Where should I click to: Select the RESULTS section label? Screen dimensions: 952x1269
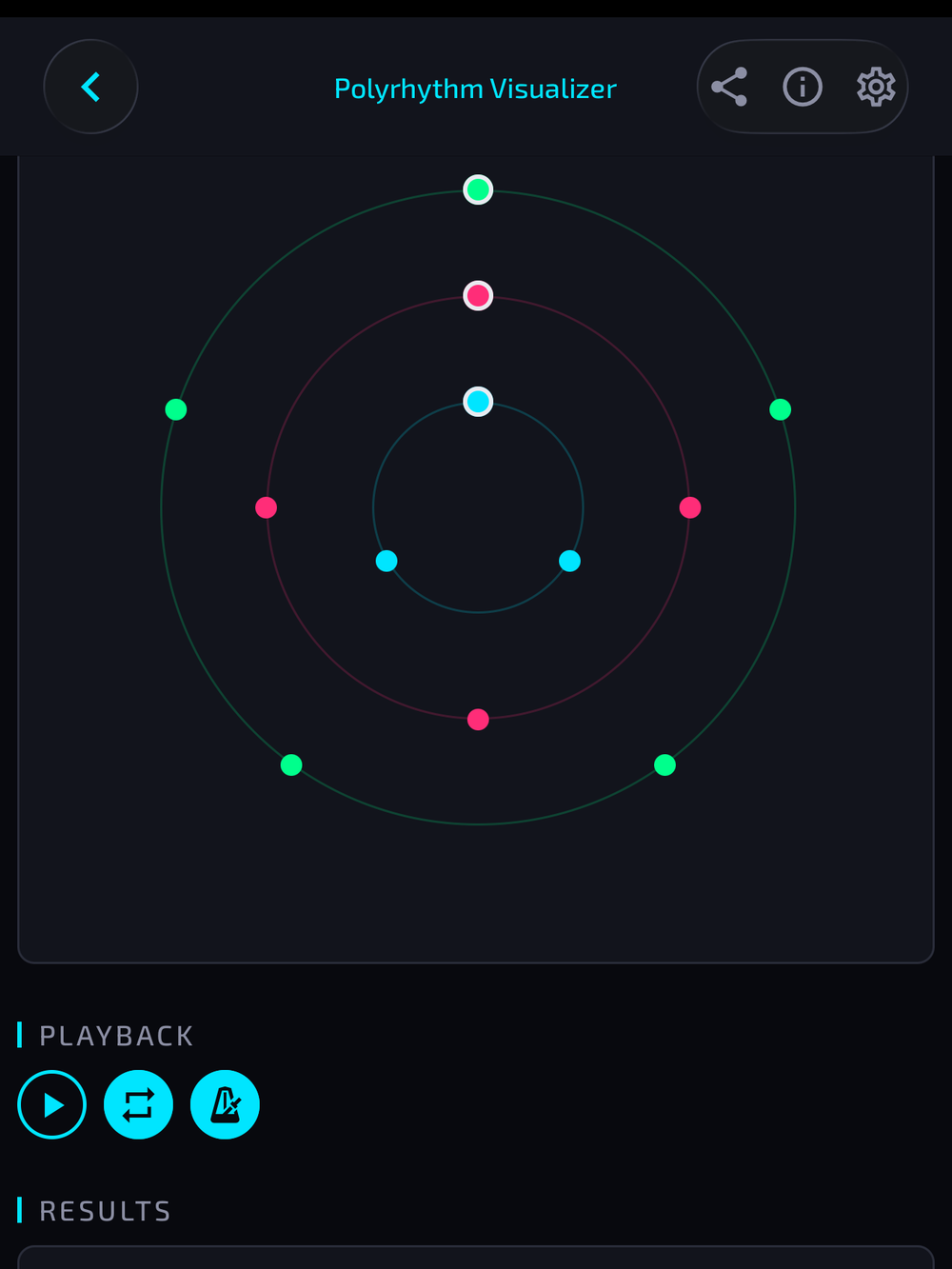[104, 1210]
